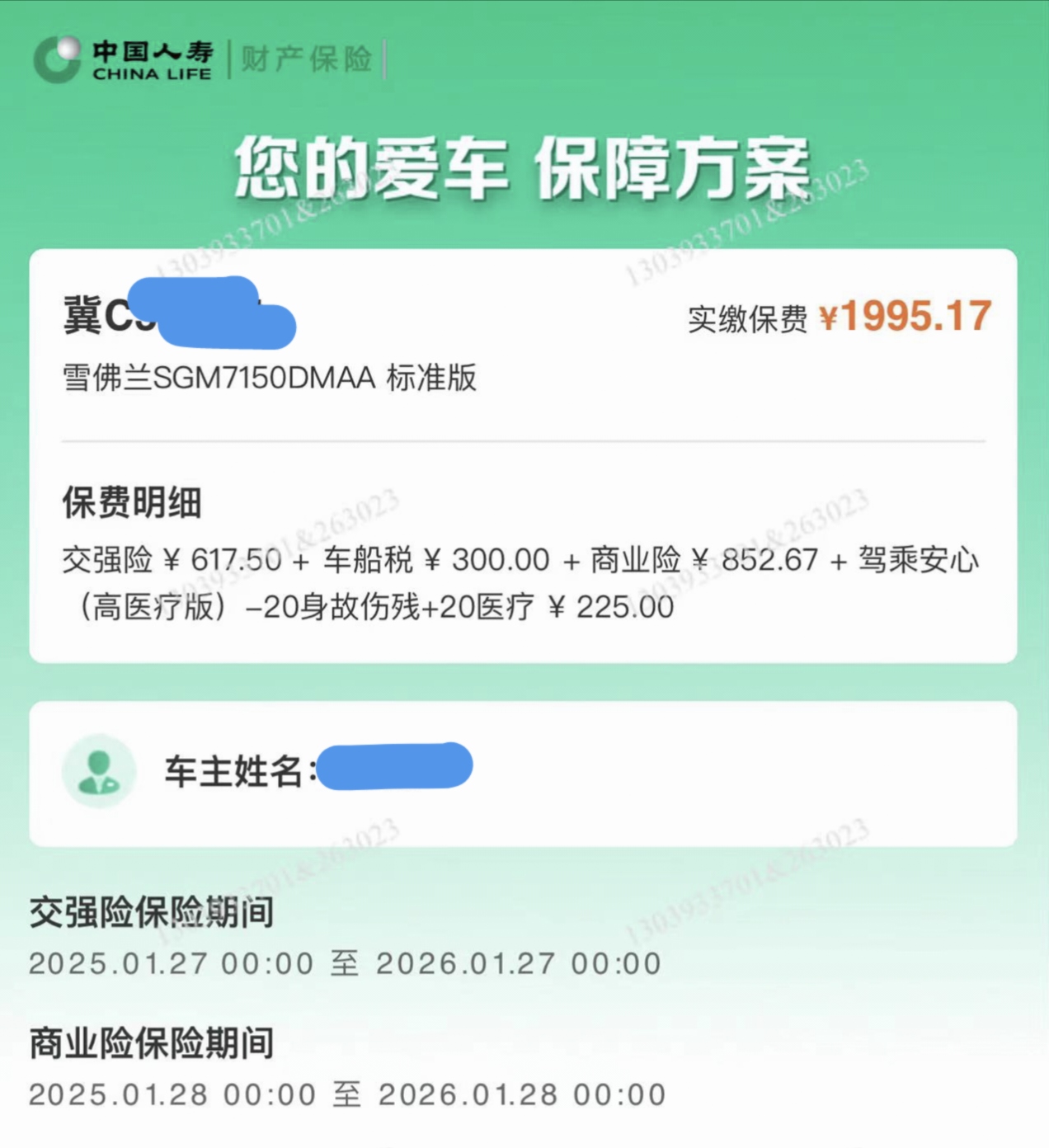Click the 商业险保险期间 label
The image size is (1049, 1148).
151,1042
